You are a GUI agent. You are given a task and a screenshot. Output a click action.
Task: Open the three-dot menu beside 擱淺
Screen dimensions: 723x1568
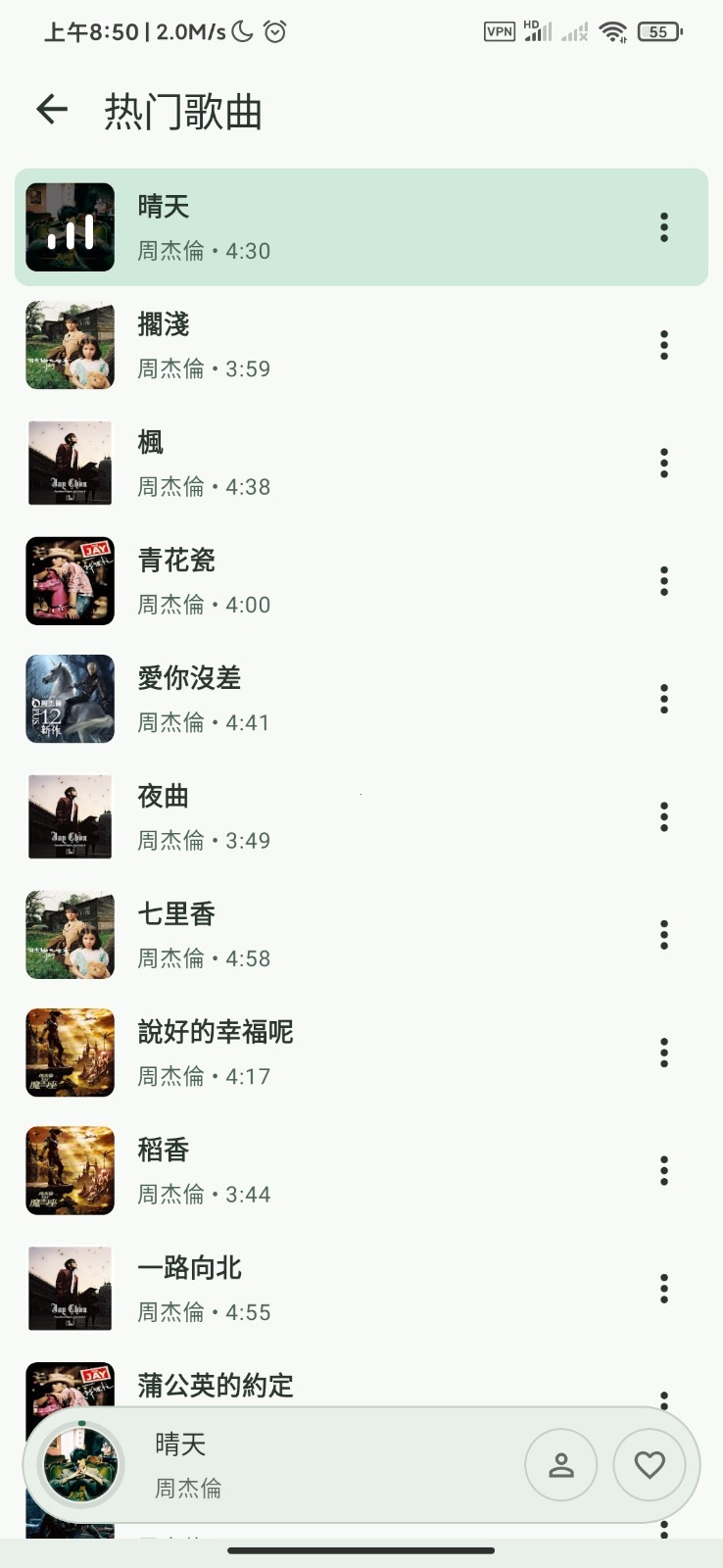click(663, 345)
